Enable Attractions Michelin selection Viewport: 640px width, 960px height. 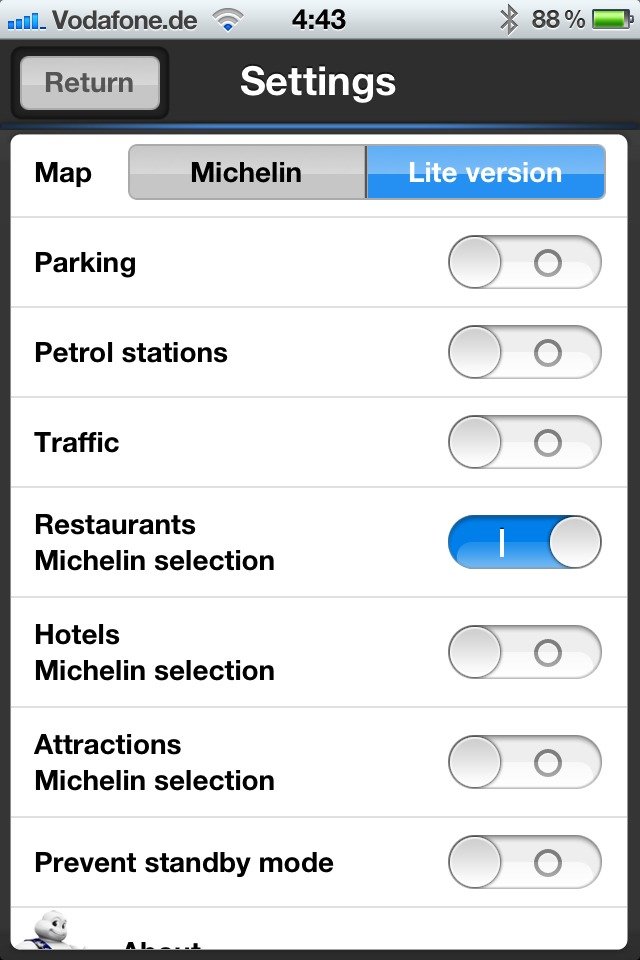tap(525, 763)
